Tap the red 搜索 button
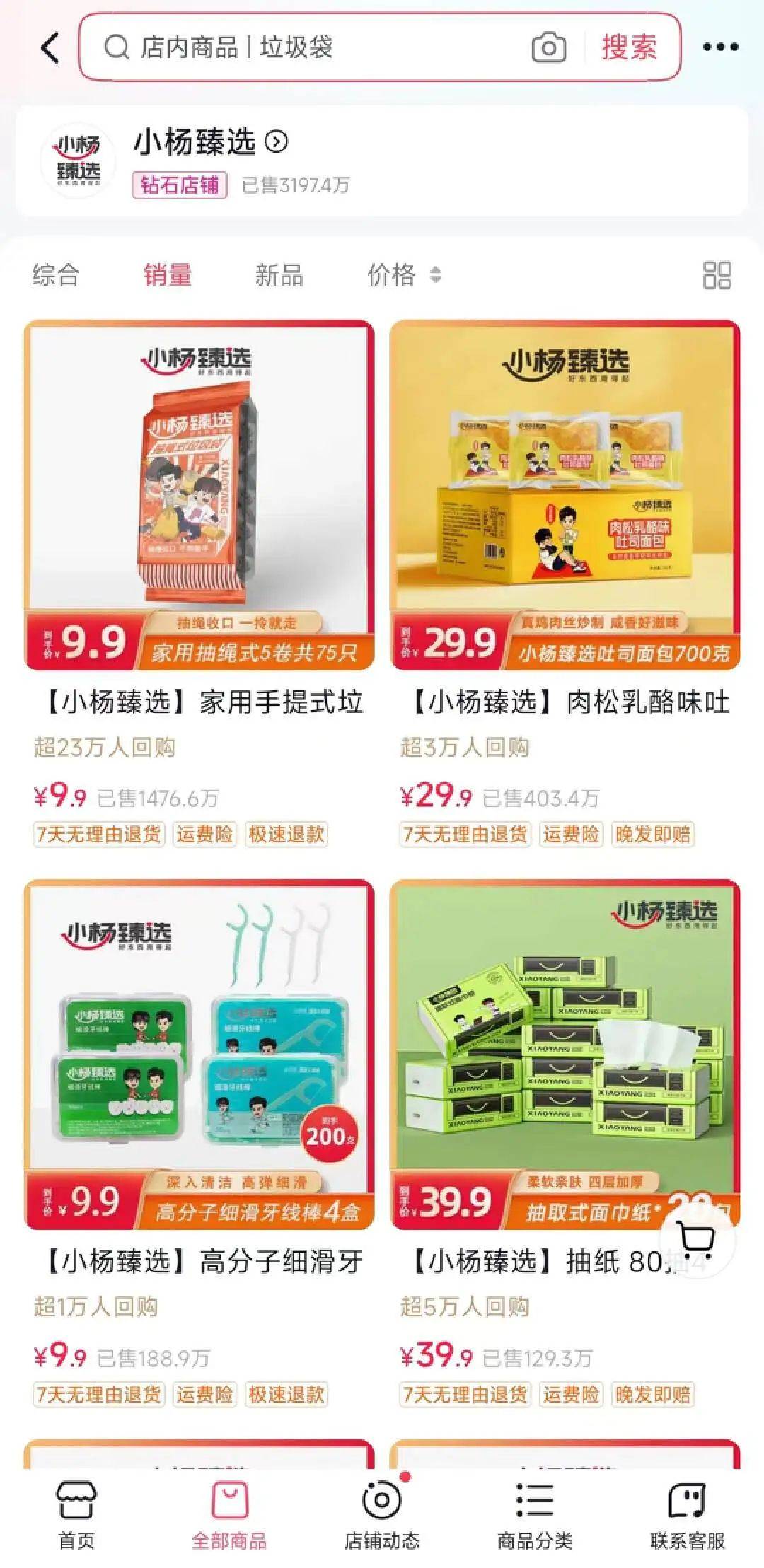Viewport: 764px width, 1568px height. (x=629, y=48)
